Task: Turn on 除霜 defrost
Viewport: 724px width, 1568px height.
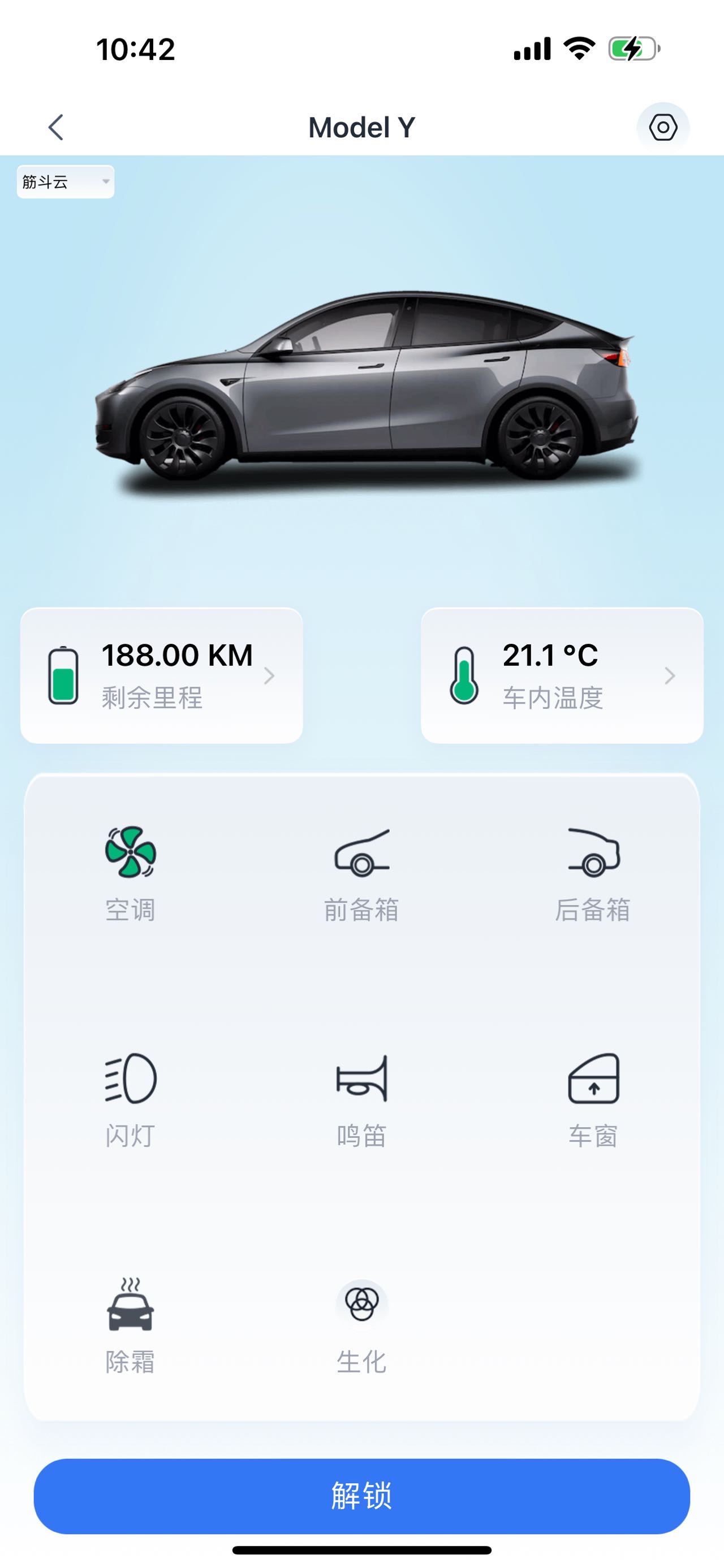Action: point(130,1323)
